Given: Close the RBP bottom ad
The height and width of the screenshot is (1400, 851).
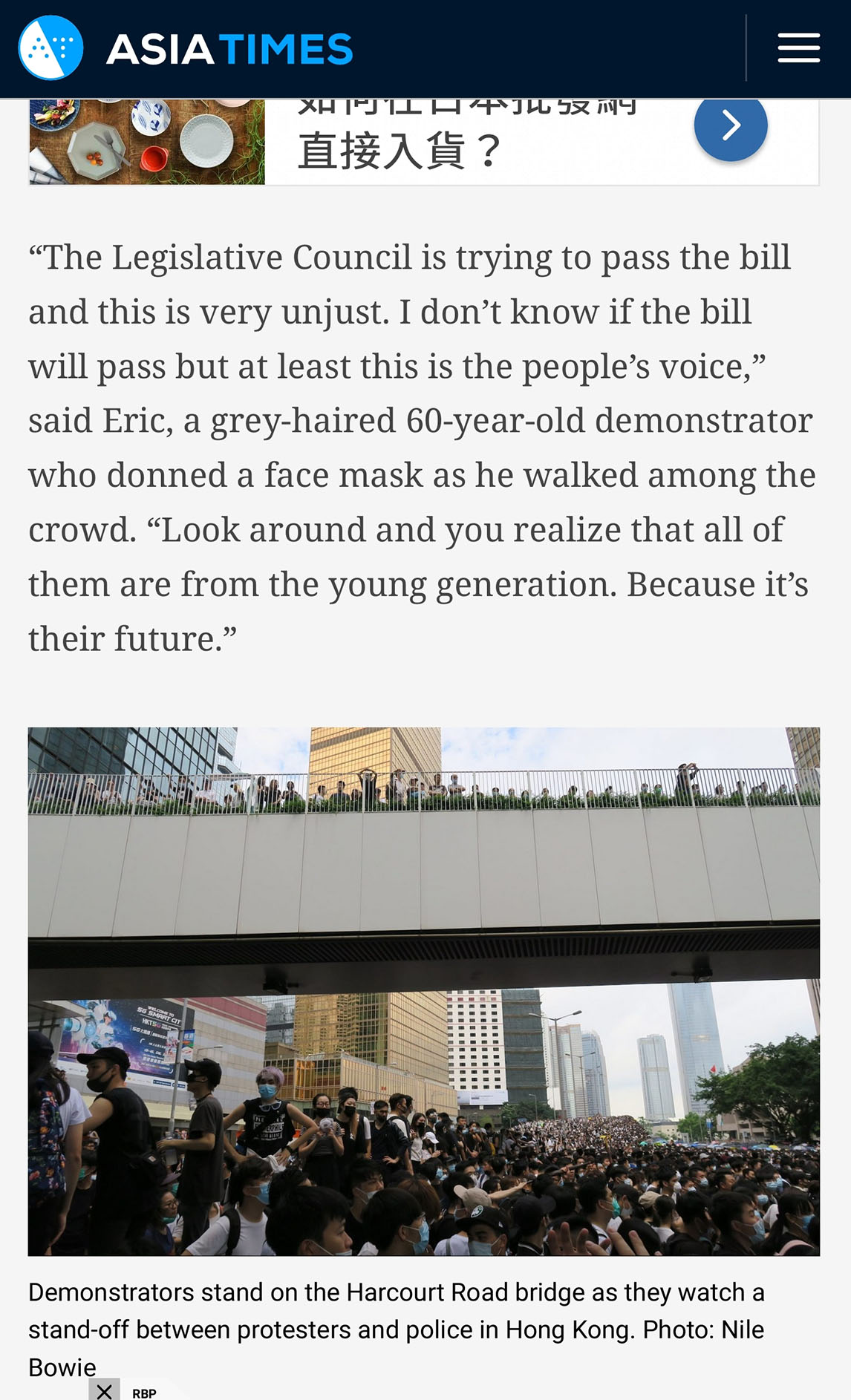Looking at the screenshot, I should [x=104, y=1390].
